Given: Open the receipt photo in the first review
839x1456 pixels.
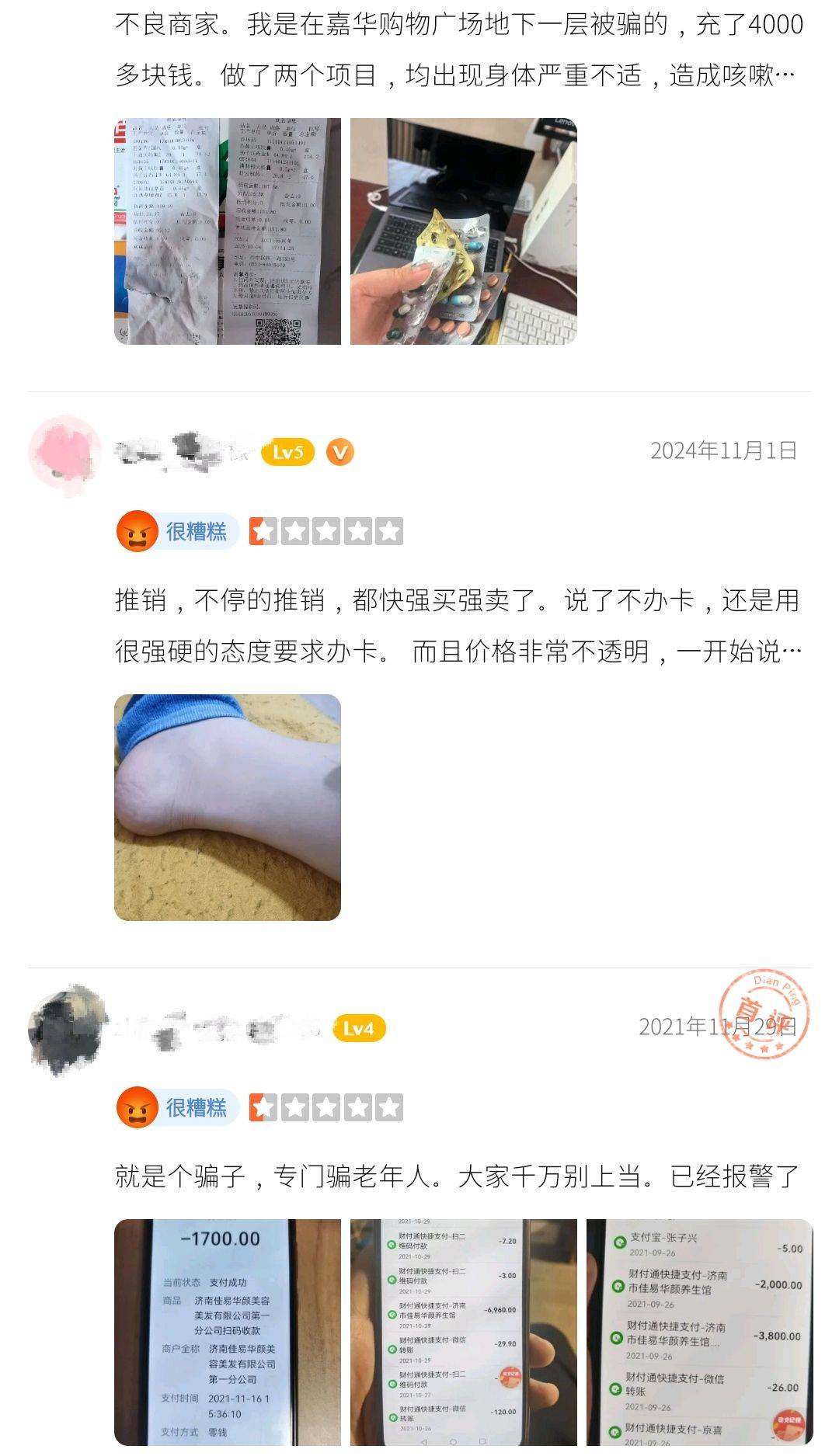Looking at the screenshot, I should (x=227, y=231).
